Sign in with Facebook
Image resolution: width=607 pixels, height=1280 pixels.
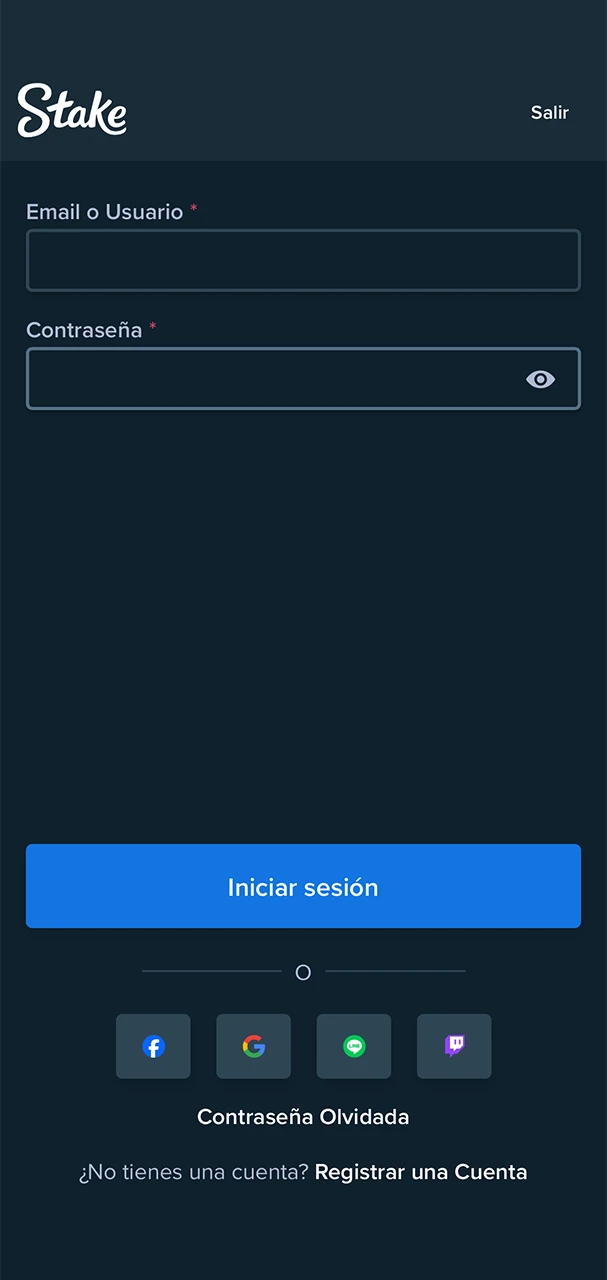[153, 1046]
